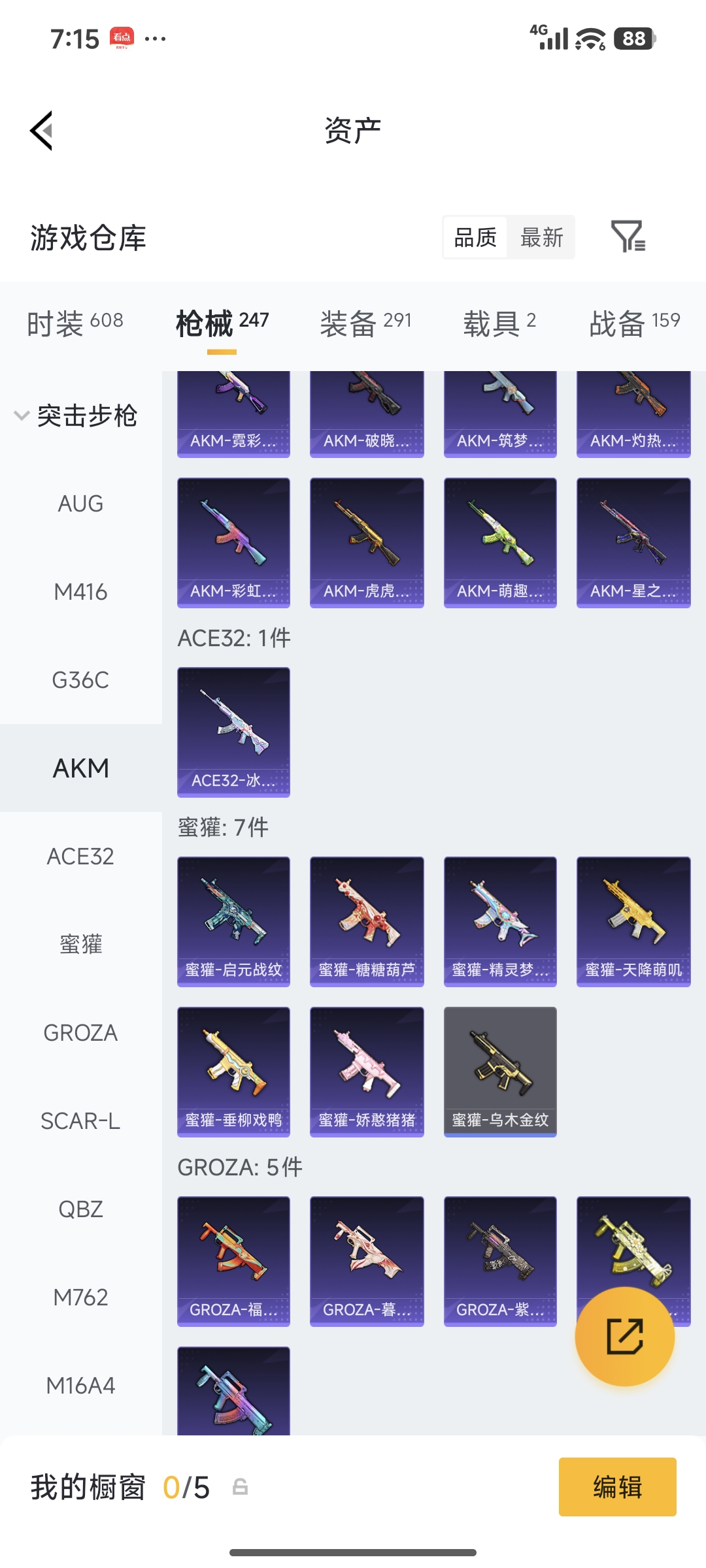Image resolution: width=706 pixels, height=1568 pixels.
Task: Switch to the 时装 tab
Action: point(75,323)
